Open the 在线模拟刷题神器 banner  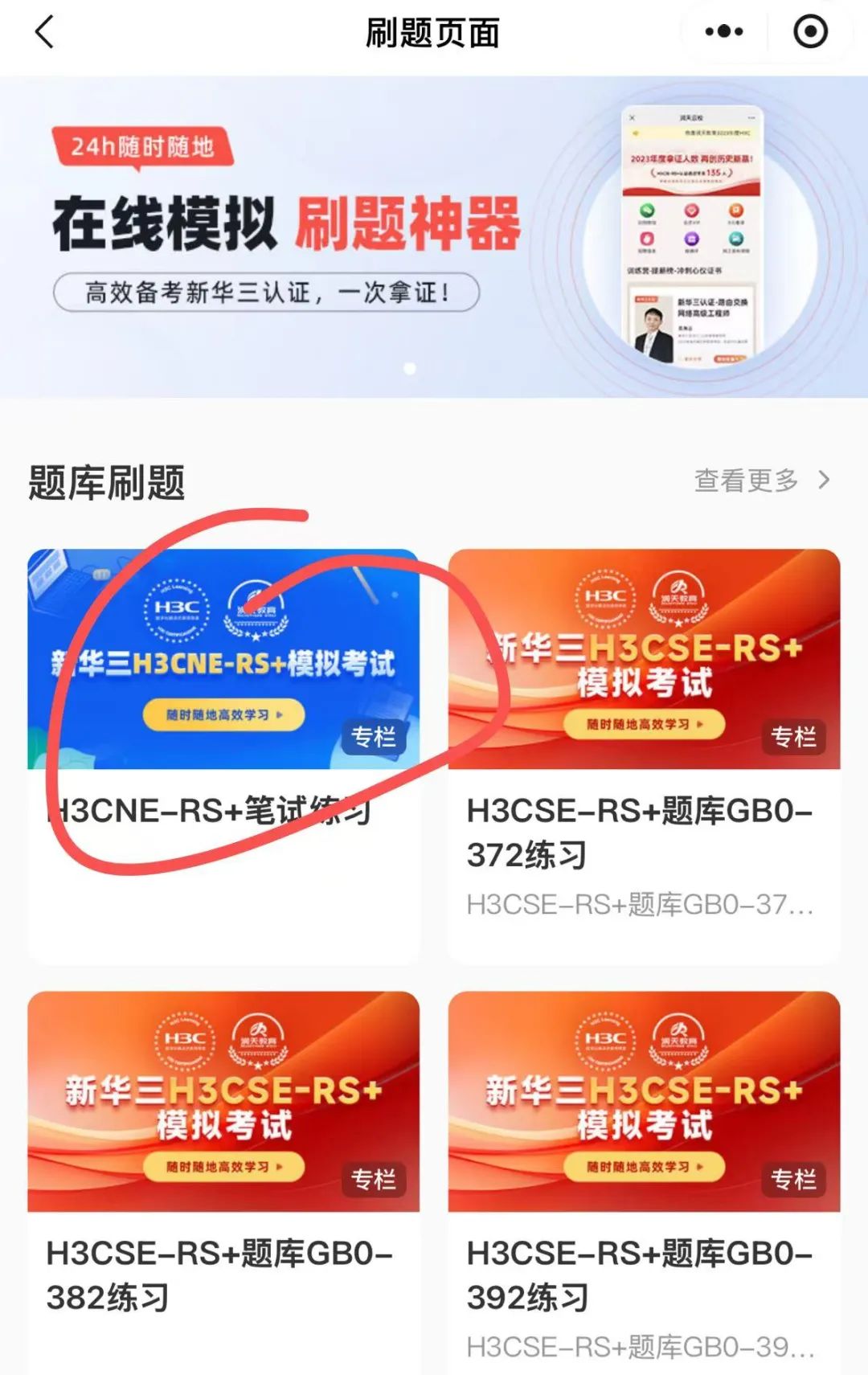[434, 237]
